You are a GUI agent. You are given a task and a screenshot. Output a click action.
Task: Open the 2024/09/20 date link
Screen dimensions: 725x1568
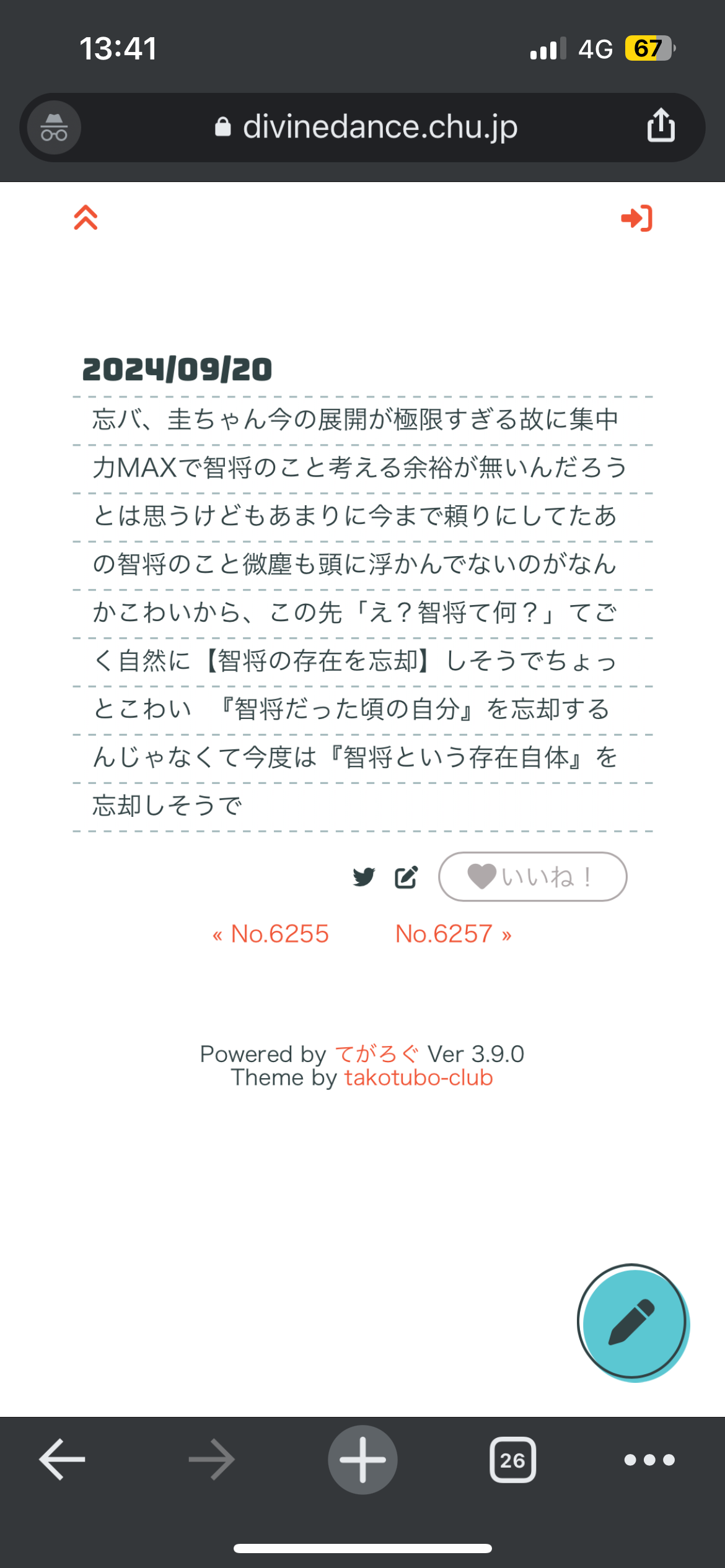(177, 370)
